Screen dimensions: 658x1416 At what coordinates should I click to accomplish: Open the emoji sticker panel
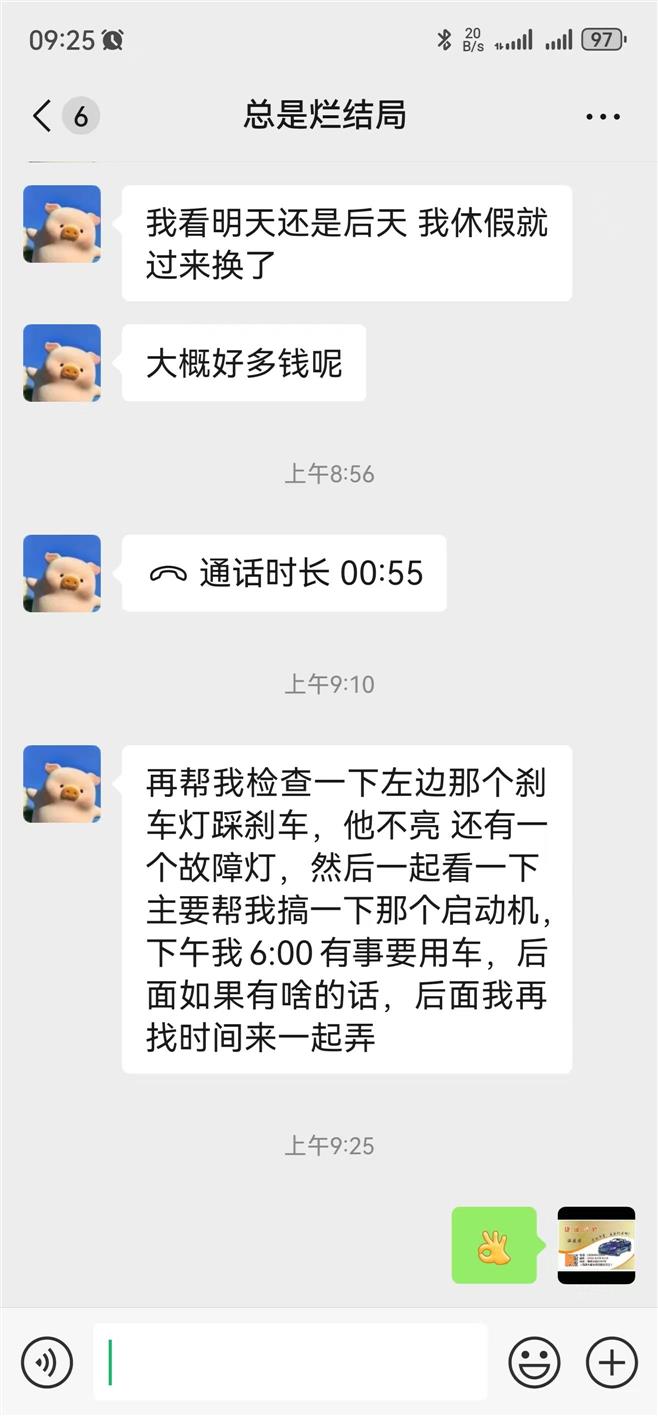pos(534,1361)
